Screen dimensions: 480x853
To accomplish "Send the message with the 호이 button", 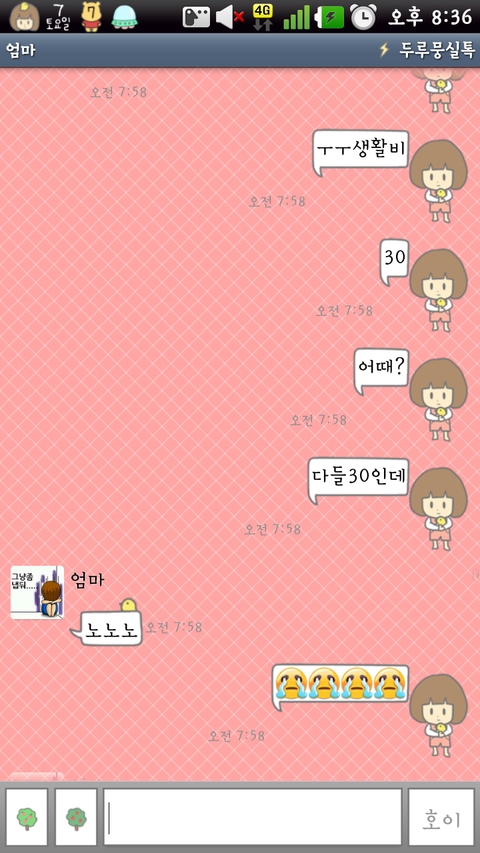I will coord(441,817).
